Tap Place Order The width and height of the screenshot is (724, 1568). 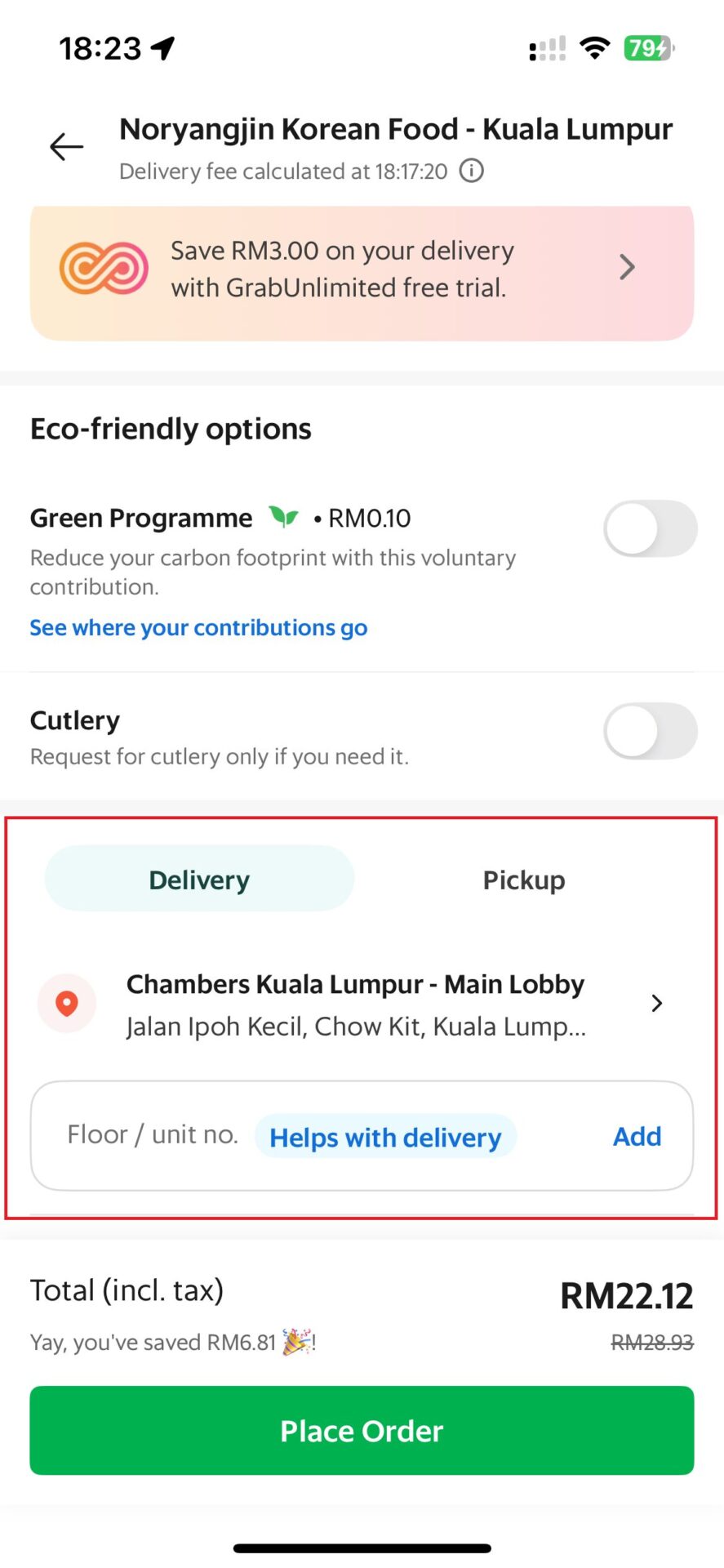coord(362,1431)
